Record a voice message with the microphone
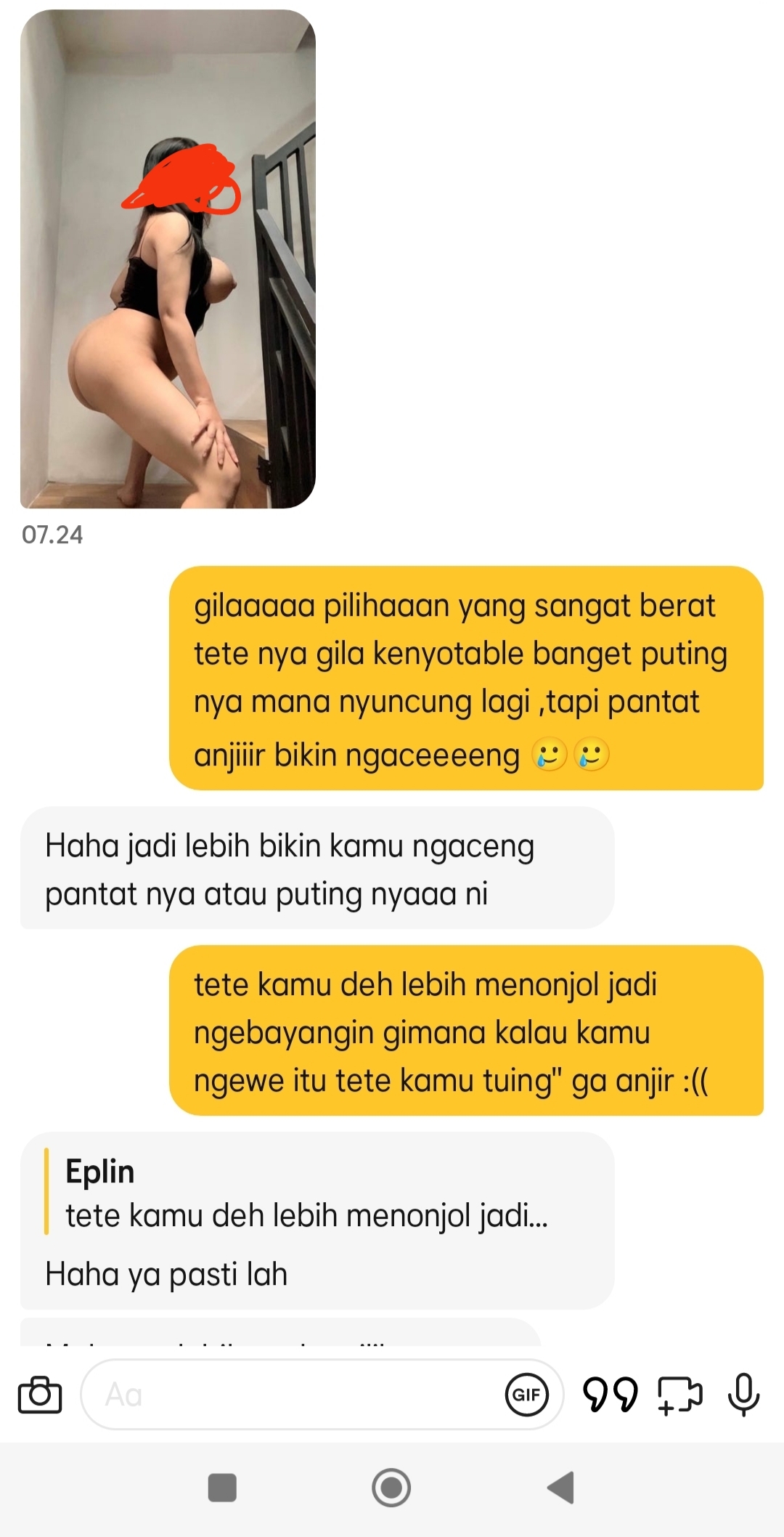Screen dimensions: 784x1537 pyautogui.click(x=743, y=1395)
